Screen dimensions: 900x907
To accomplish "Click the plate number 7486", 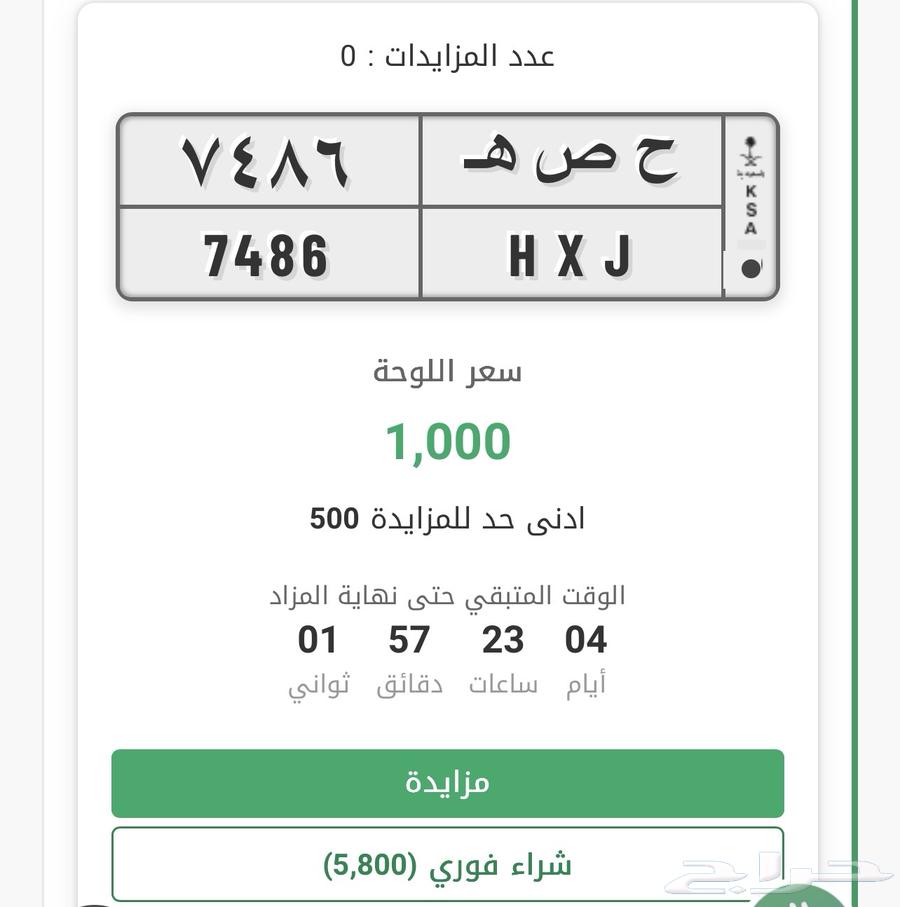I will [x=265, y=256].
